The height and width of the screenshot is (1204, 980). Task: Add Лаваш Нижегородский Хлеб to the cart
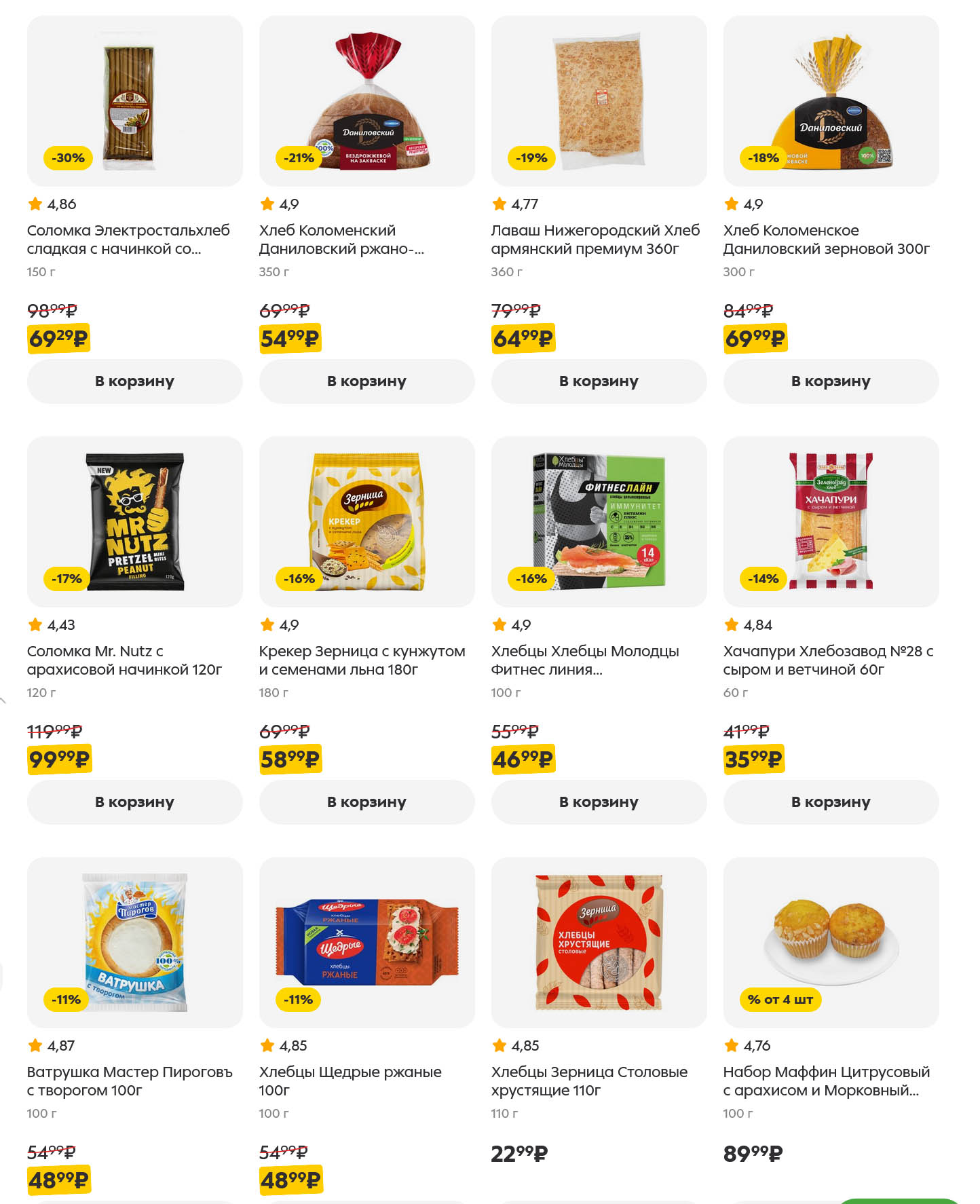[x=599, y=381]
